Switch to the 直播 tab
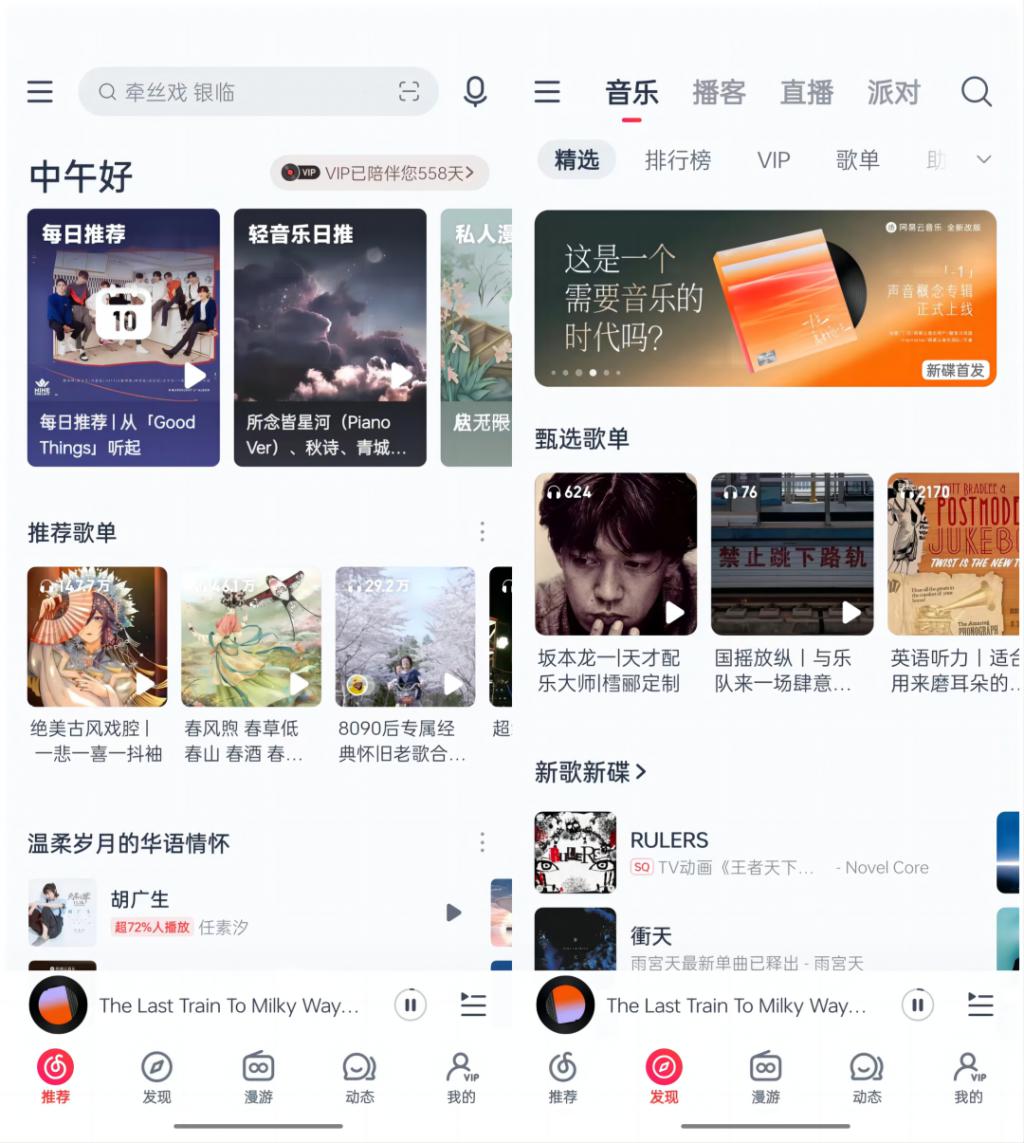Image resolution: width=1024 pixels, height=1143 pixels. coord(806,93)
